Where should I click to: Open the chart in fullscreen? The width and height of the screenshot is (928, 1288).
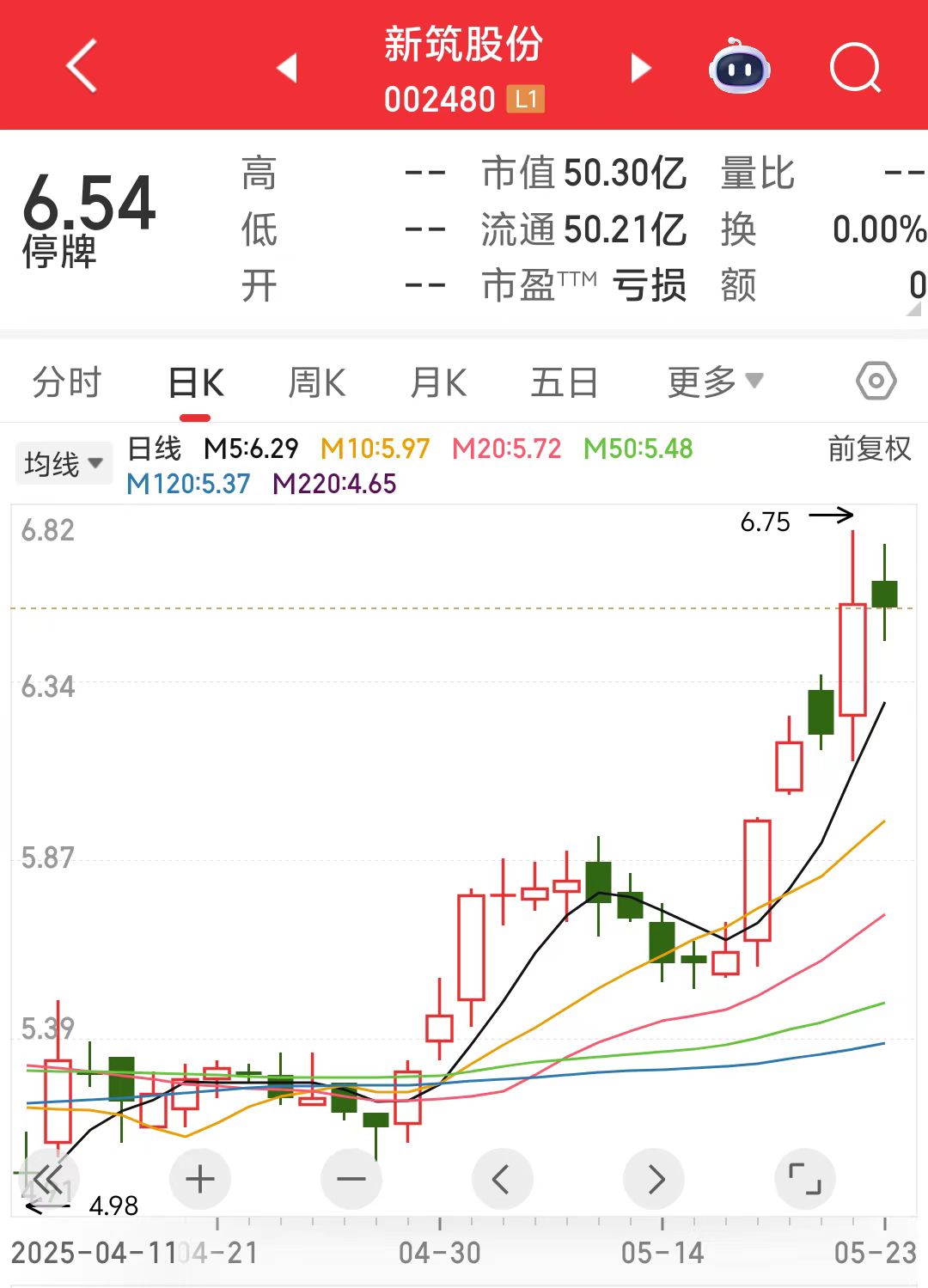pyautogui.click(x=805, y=1179)
